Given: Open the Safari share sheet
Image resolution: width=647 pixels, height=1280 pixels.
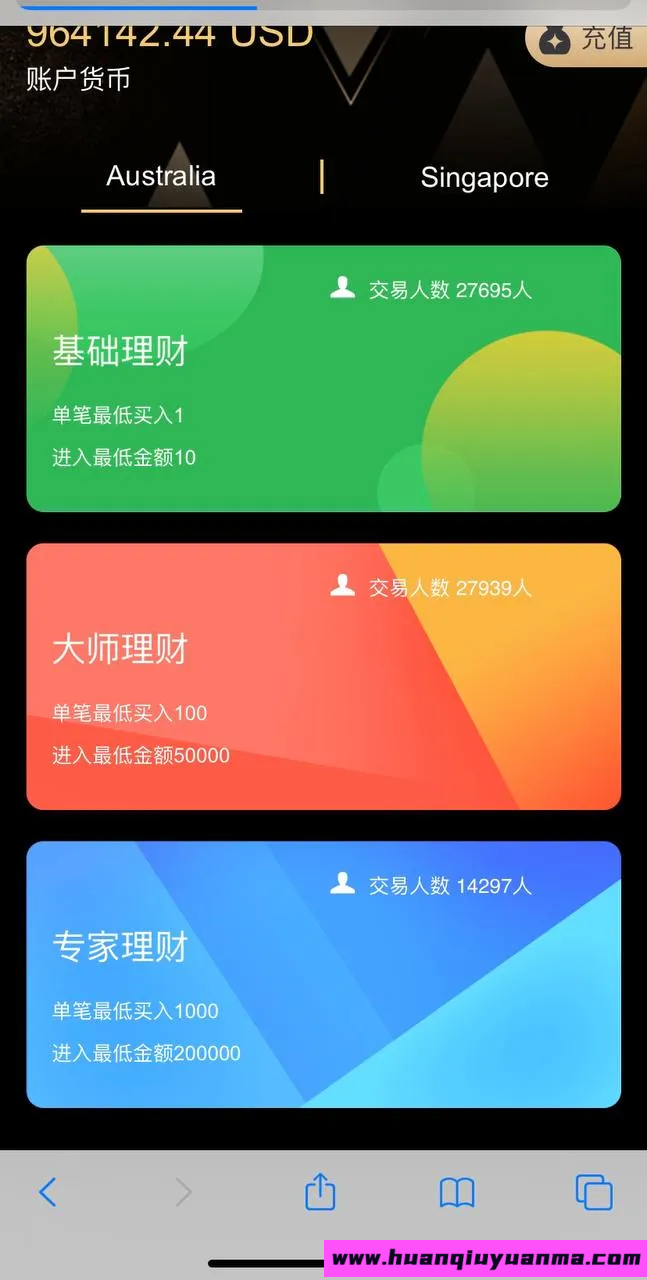Looking at the screenshot, I should click(320, 1192).
